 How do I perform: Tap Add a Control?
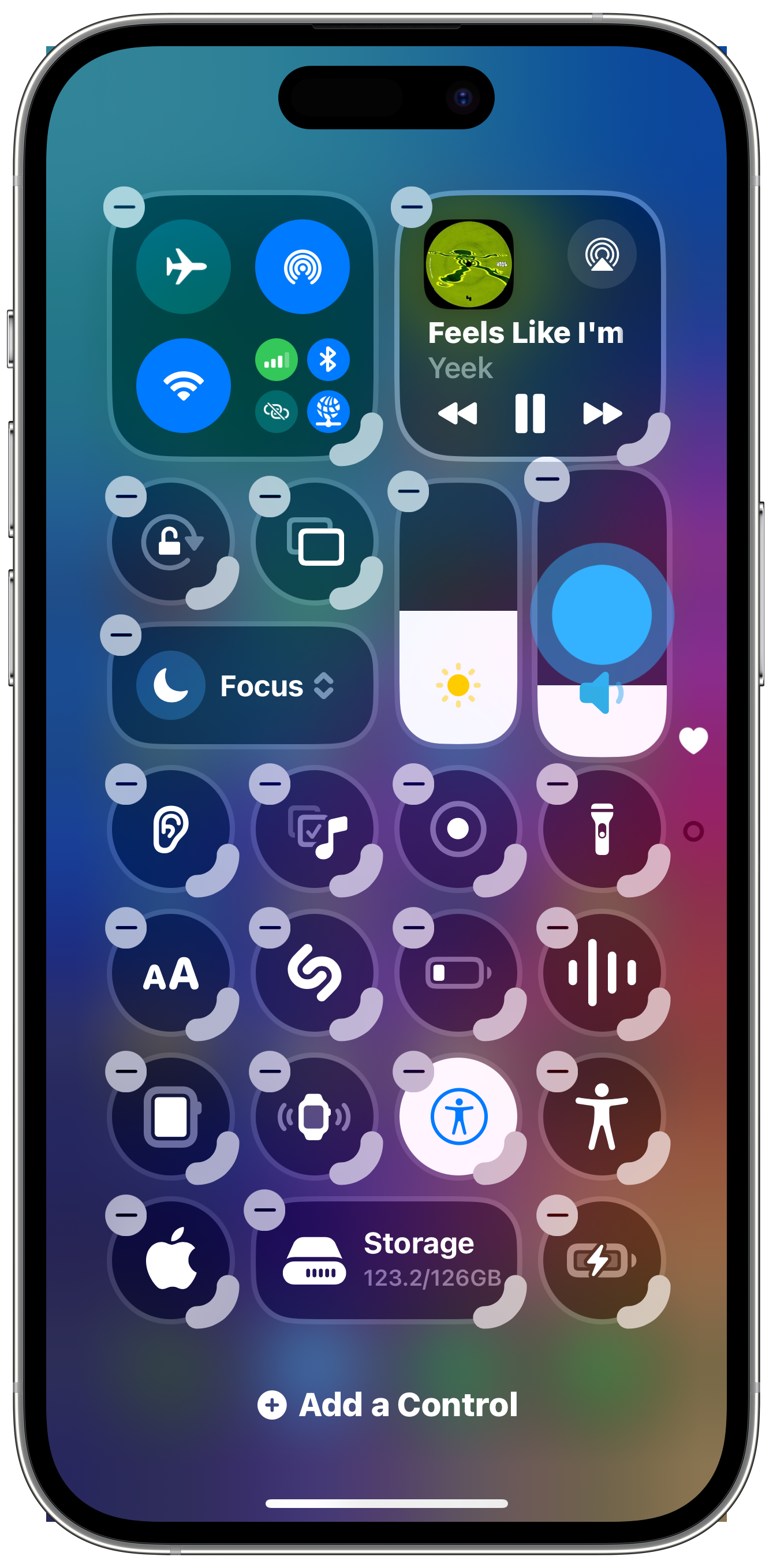pyautogui.click(x=387, y=1405)
